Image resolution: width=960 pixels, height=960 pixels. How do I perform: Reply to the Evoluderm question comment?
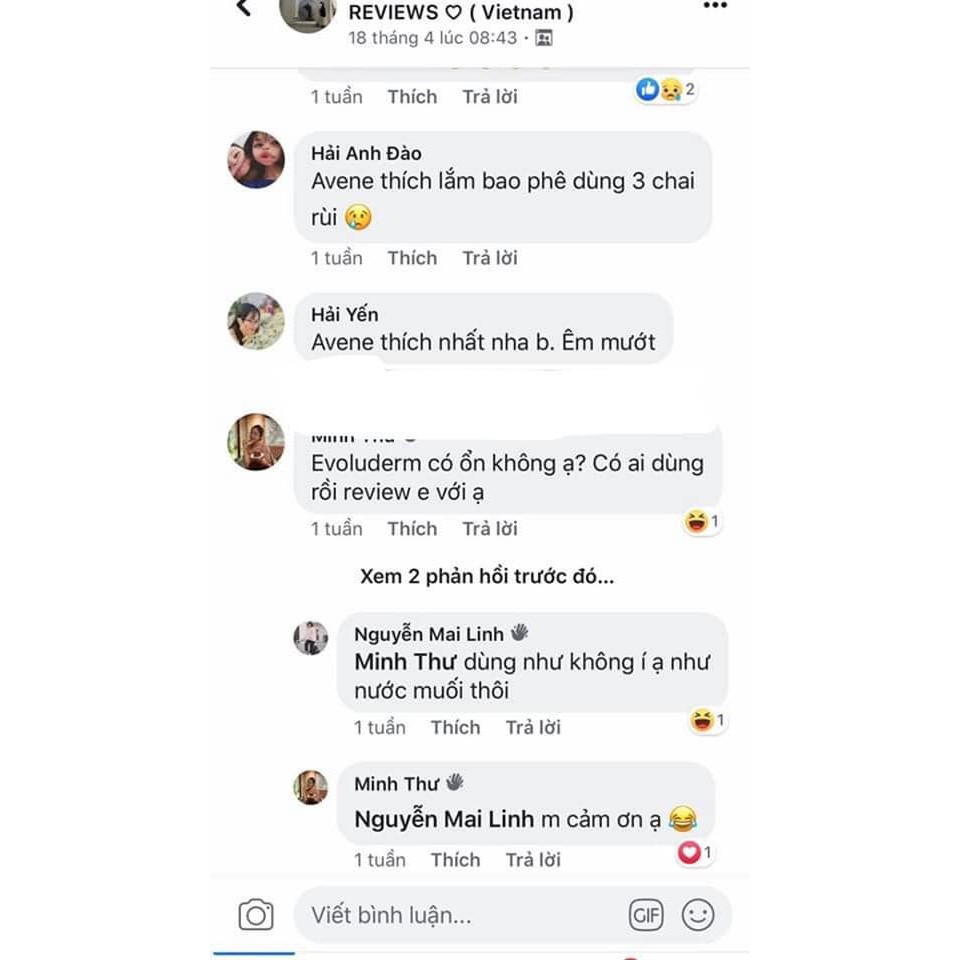point(490,528)
